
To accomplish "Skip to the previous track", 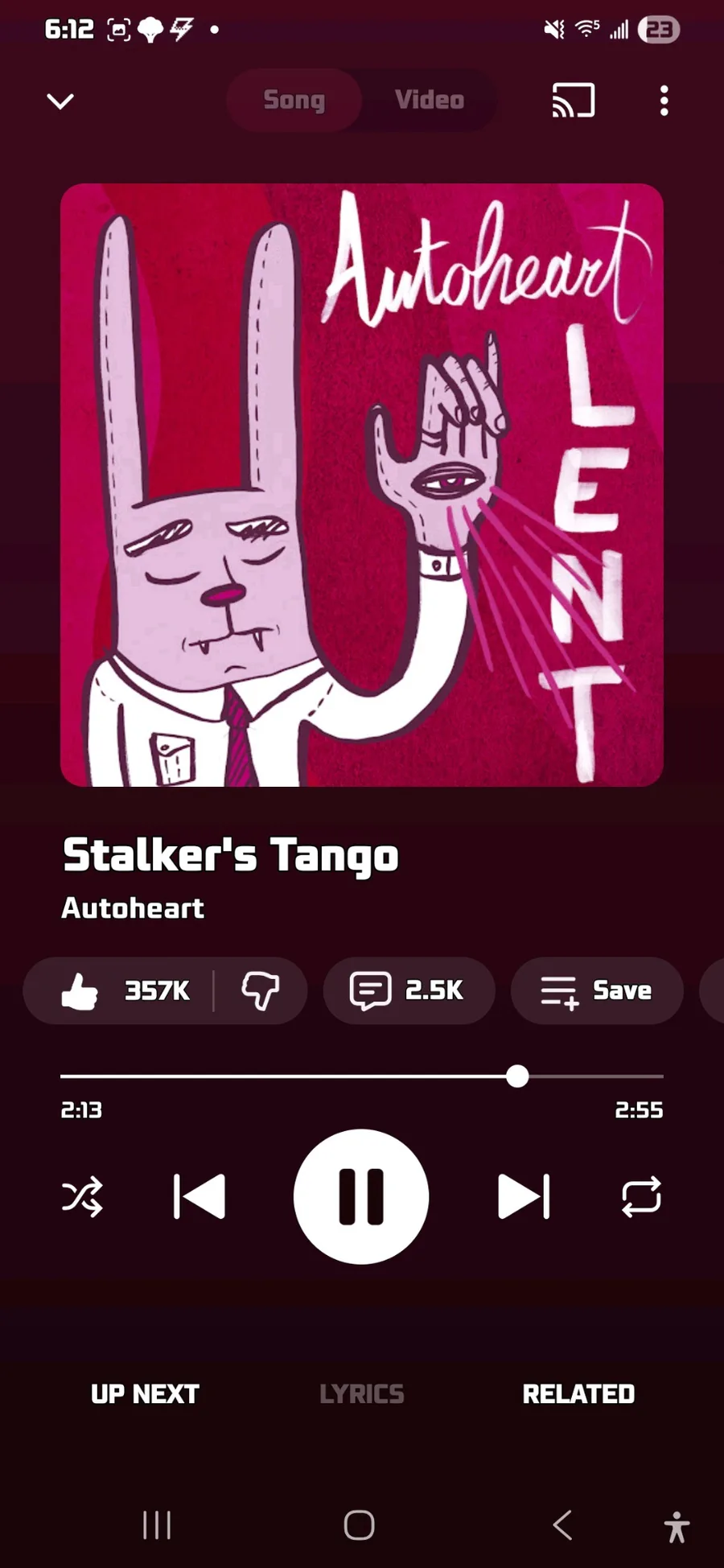I will [x=200, y=1196].
